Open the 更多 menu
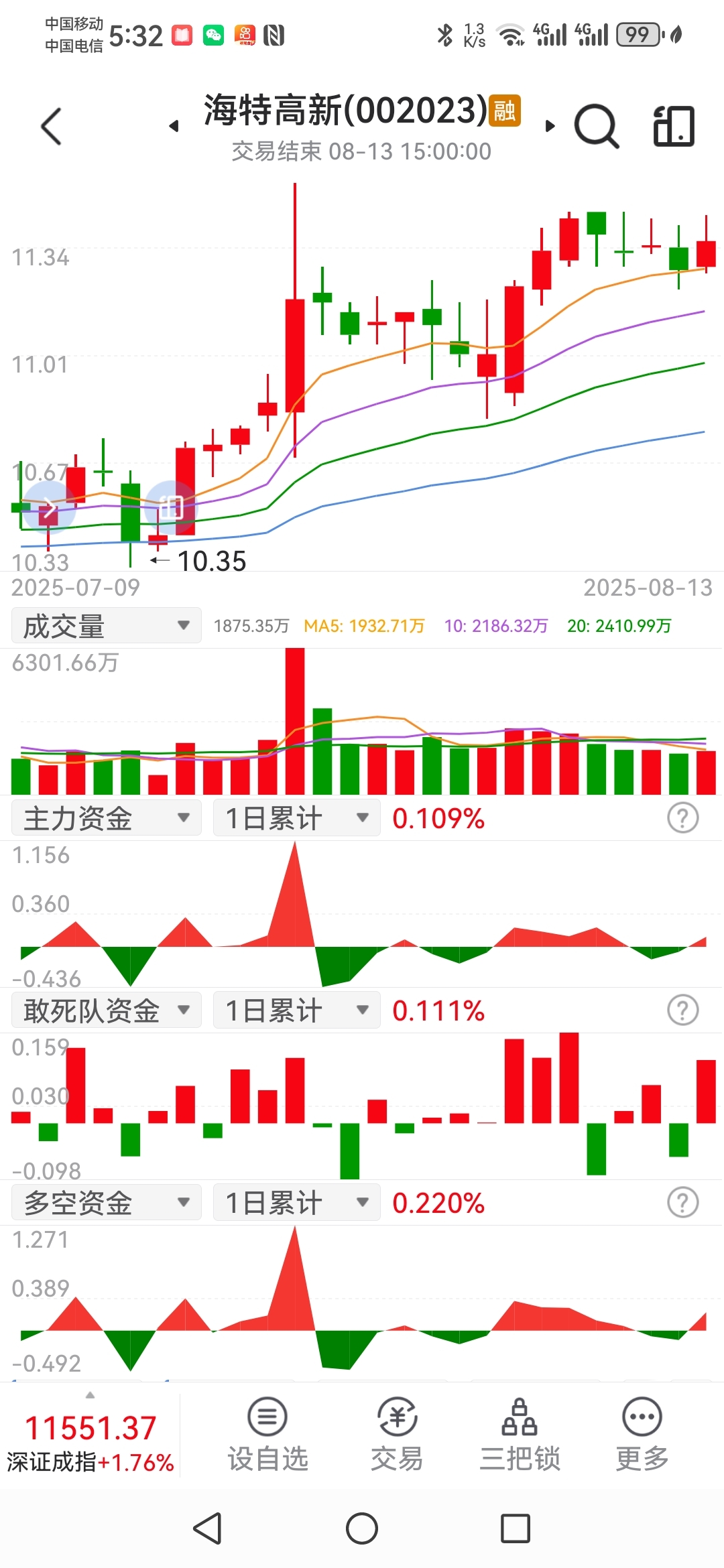 coord(642,1435)
